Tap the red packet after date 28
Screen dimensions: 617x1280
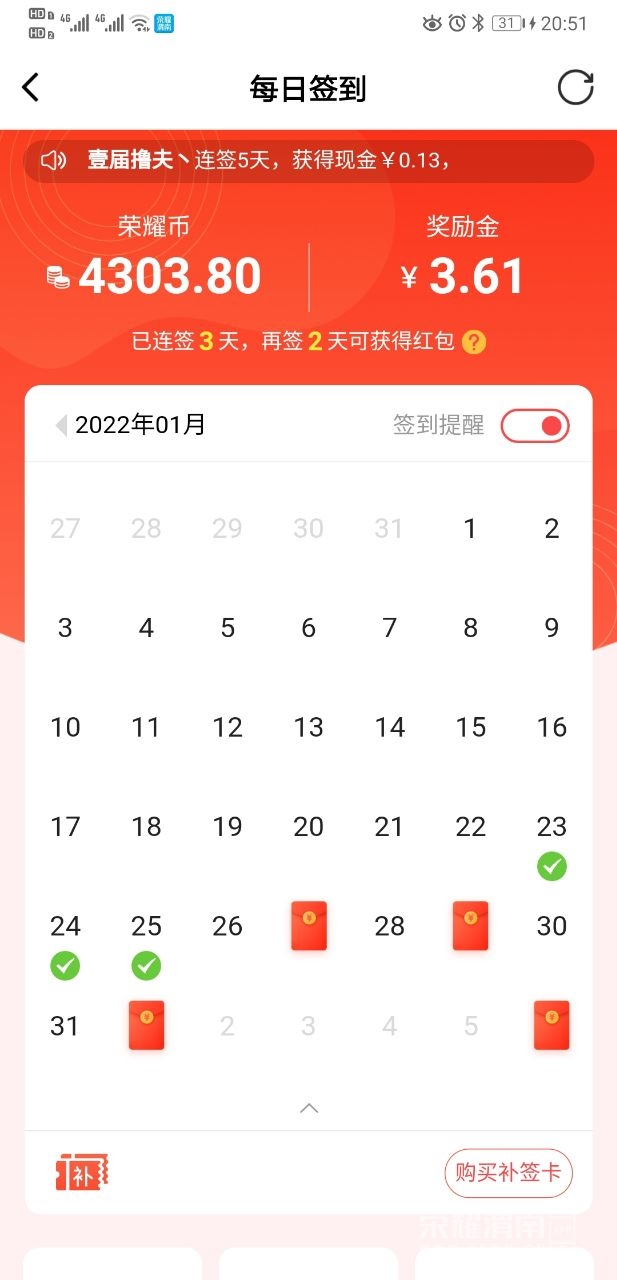(470, 926)
